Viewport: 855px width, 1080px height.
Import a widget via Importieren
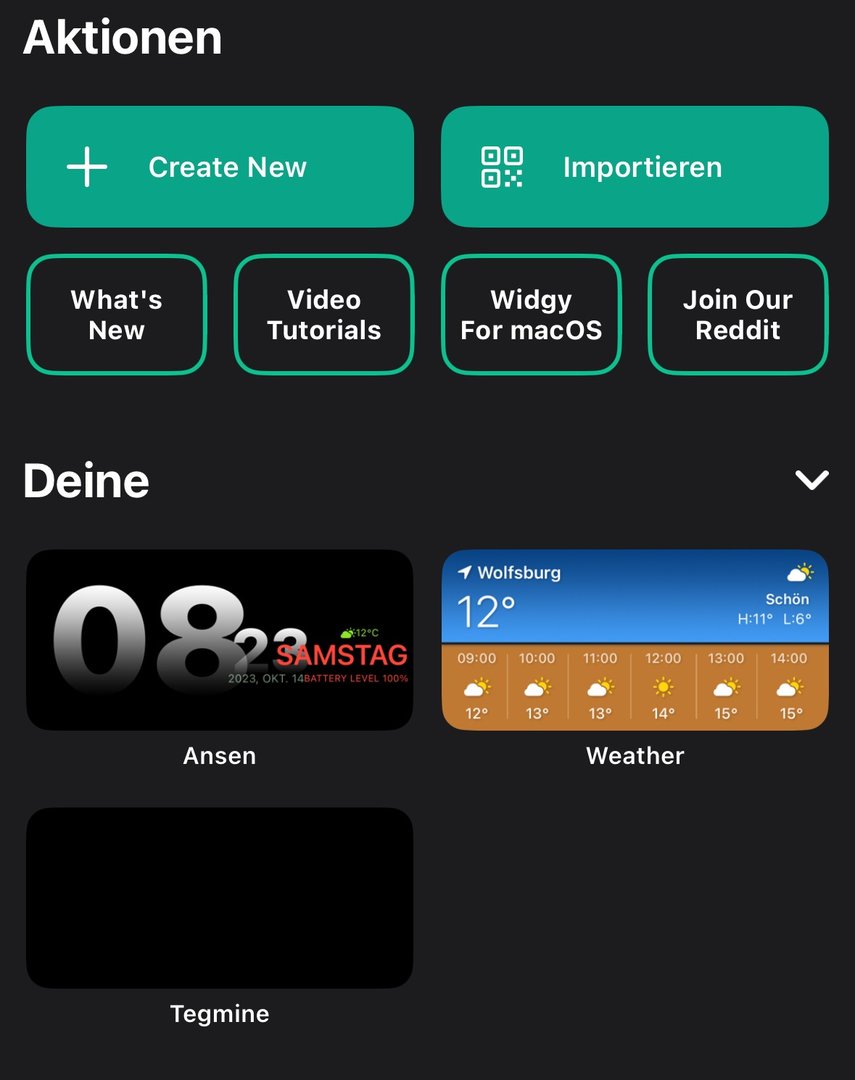(635, 167)
